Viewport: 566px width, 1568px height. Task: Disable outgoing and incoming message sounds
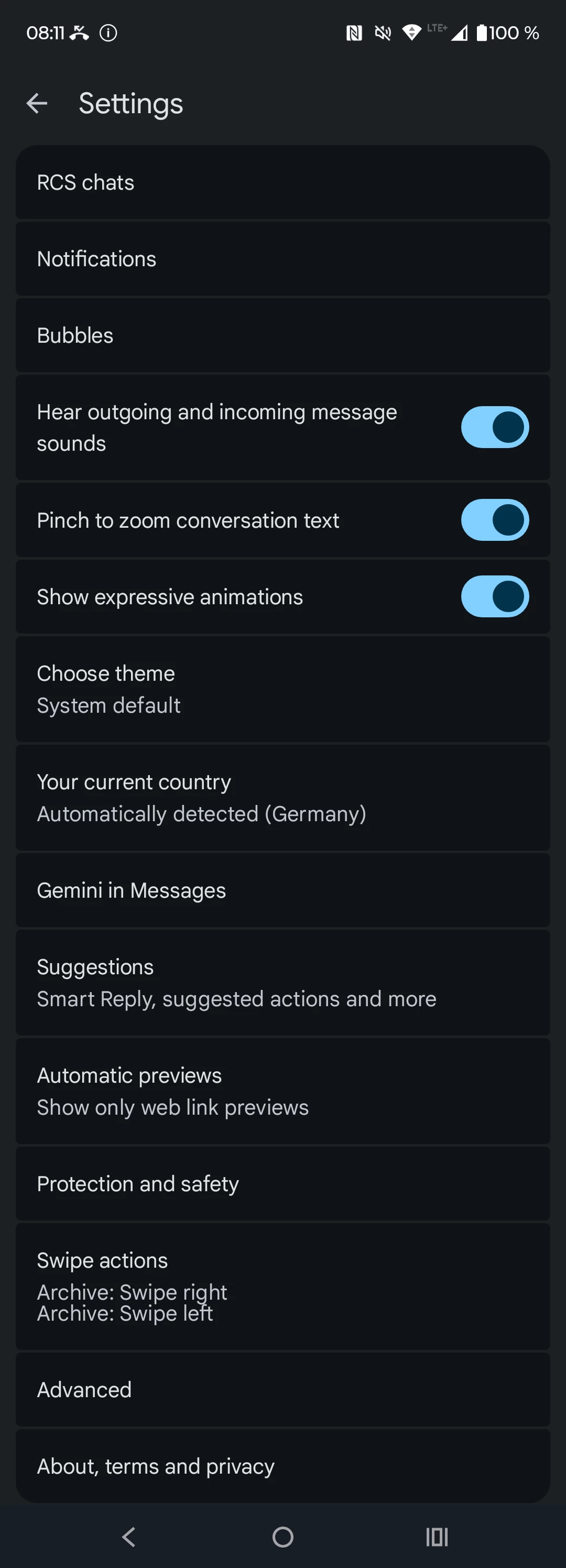tap(494, 427)
